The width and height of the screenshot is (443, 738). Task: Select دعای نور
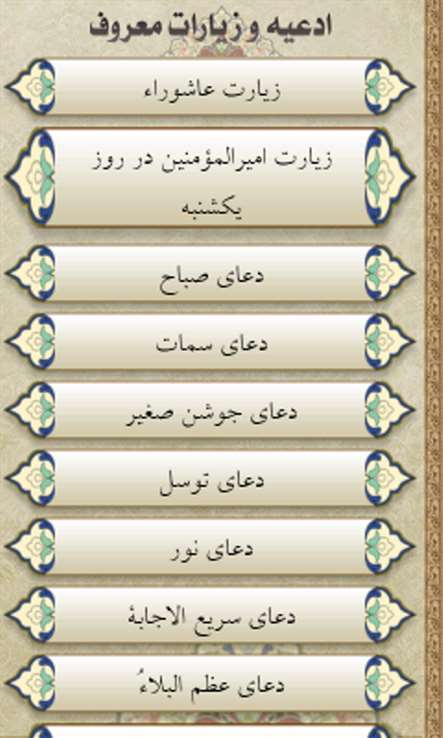210,546
